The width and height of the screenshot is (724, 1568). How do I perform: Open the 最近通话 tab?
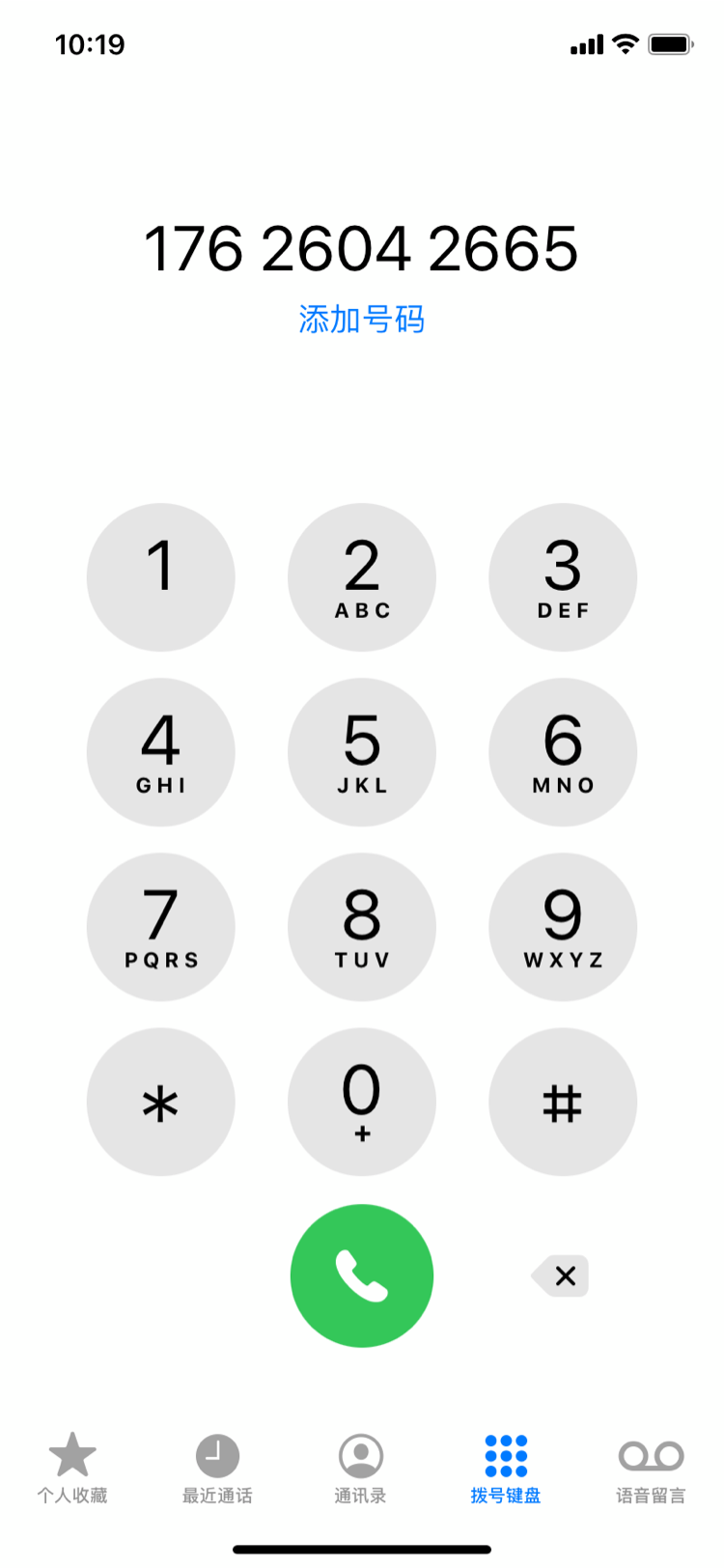pyautogui.click(x=217, y=1469)
